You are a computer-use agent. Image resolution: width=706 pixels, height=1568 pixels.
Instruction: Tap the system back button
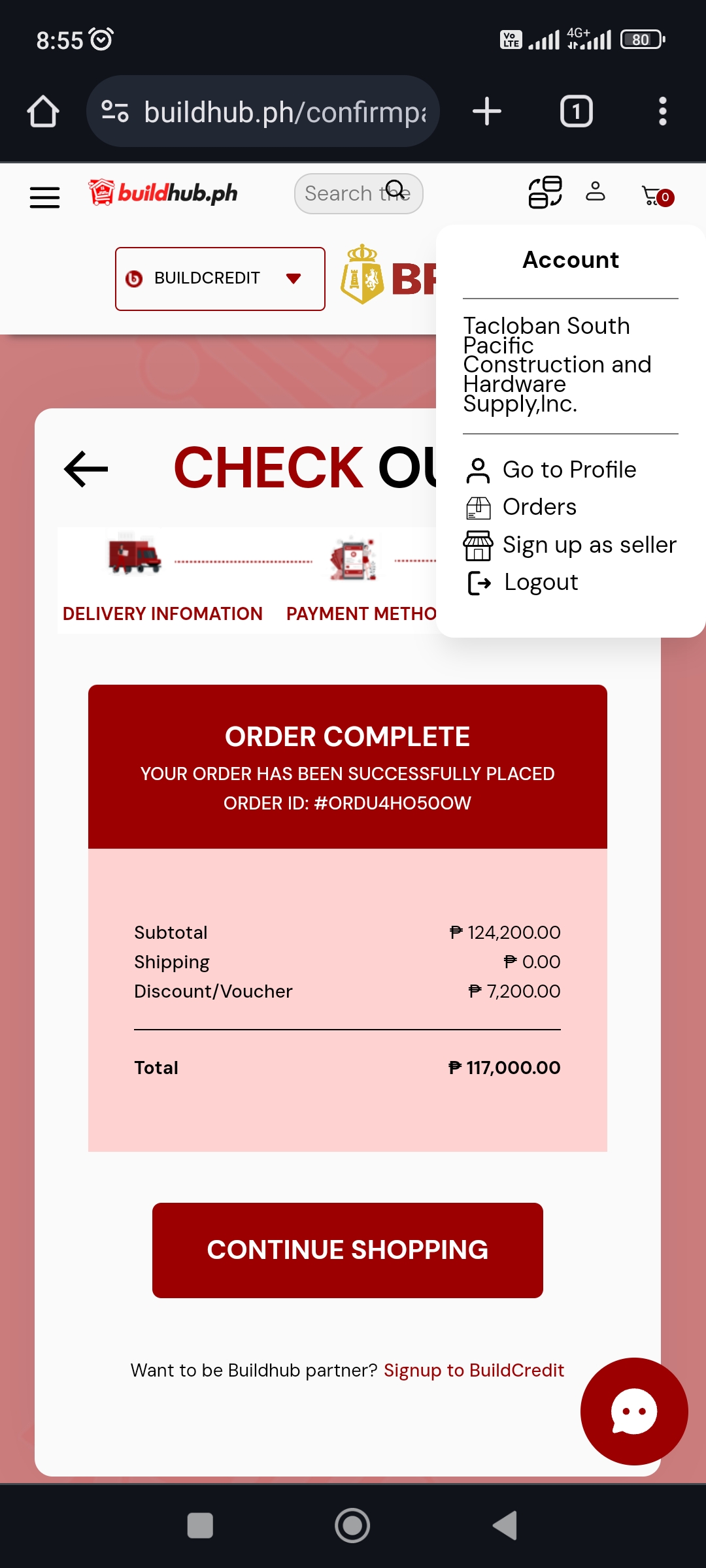pos(504,1526)
